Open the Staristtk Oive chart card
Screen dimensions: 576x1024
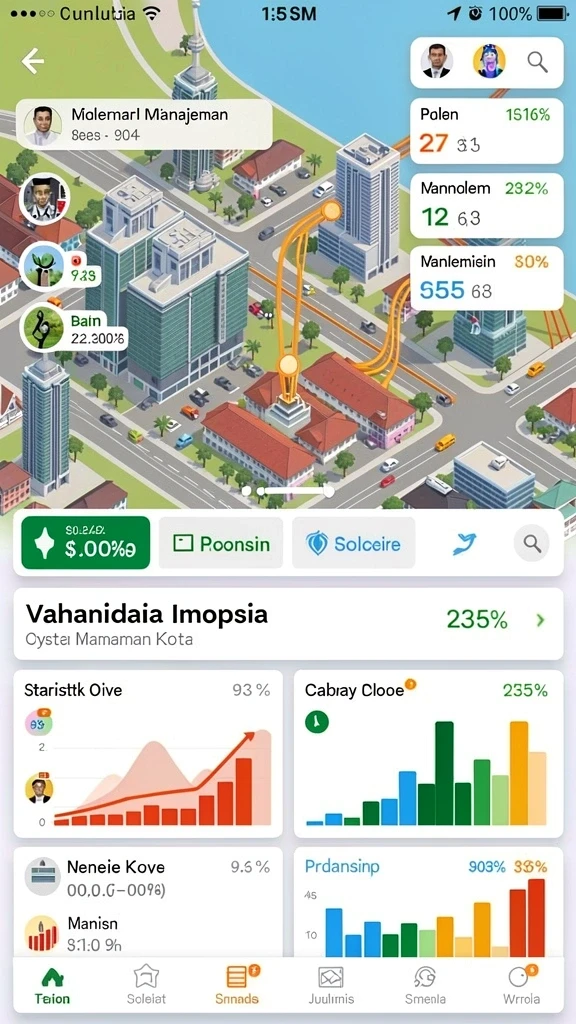tap(148, 754)
